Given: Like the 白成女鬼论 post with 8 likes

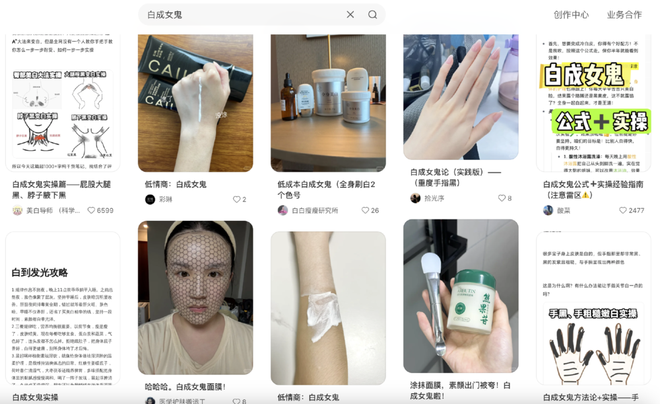Looking at the screenshot, I should [x=501, y=198].
